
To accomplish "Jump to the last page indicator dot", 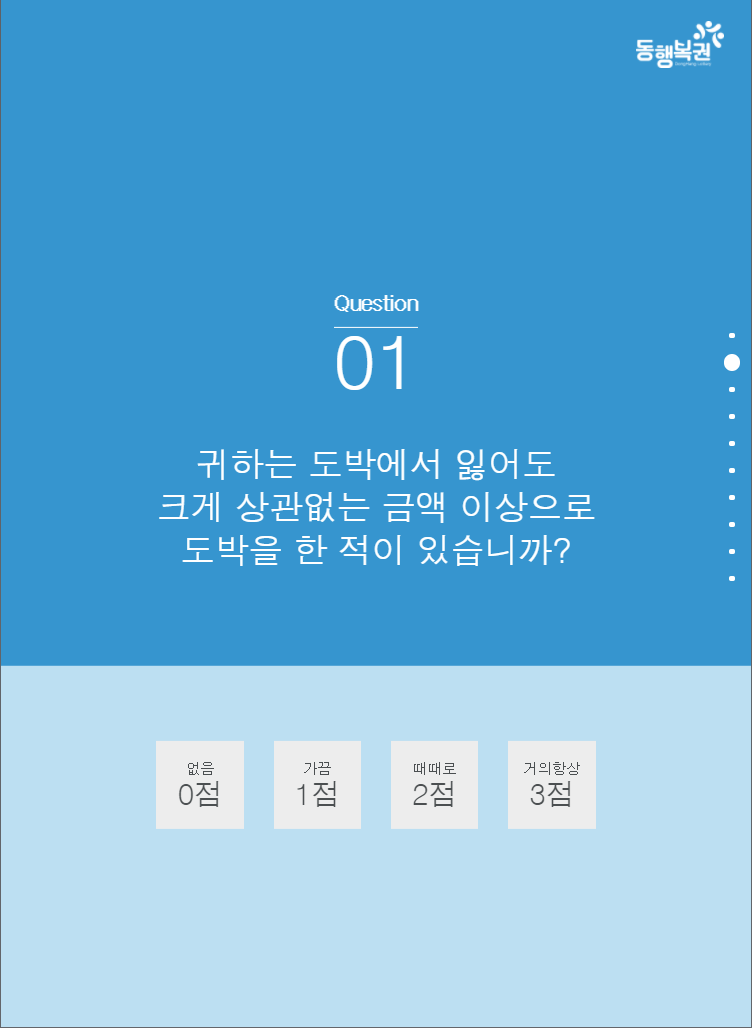I will tap(732, 578).
